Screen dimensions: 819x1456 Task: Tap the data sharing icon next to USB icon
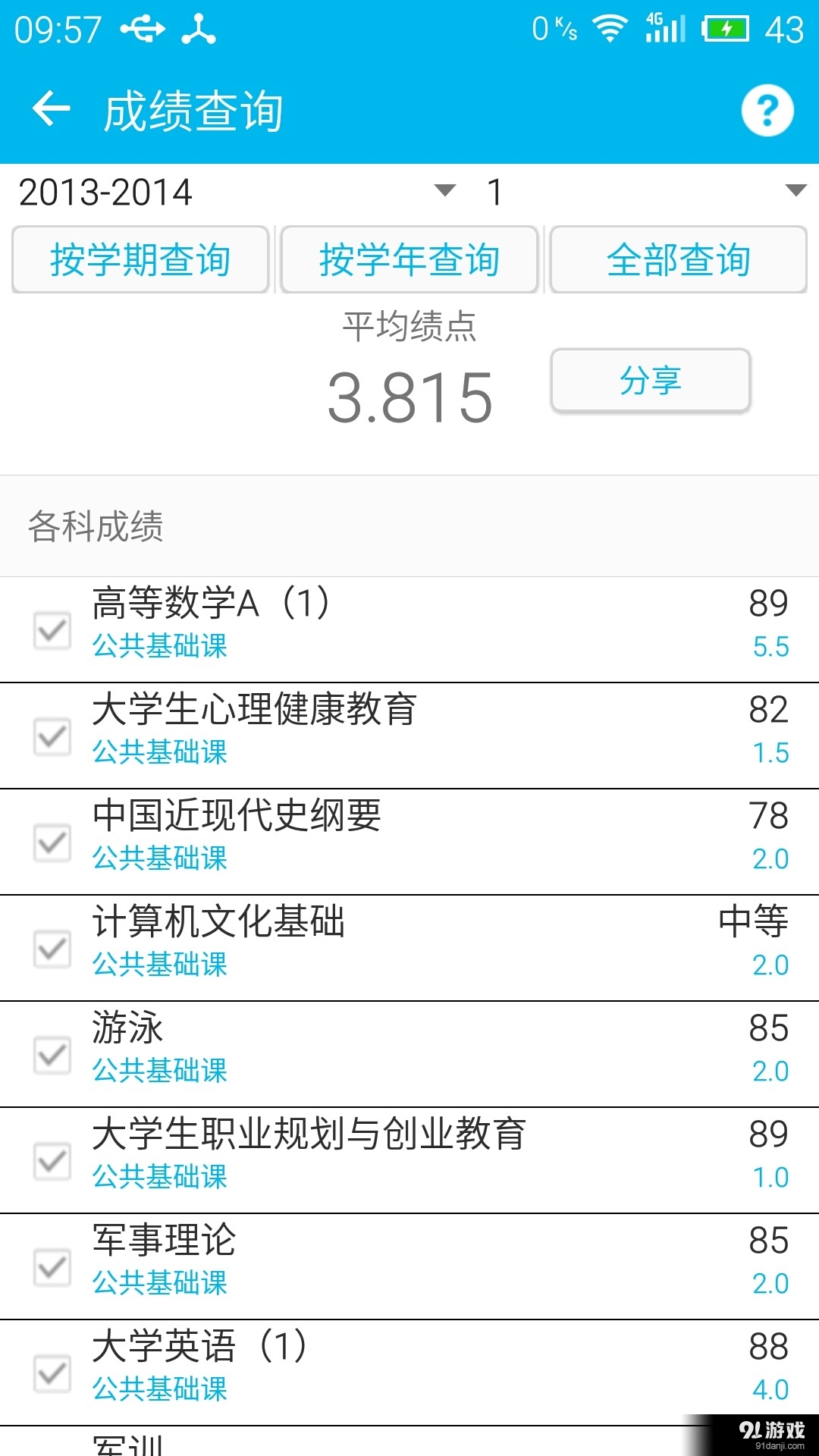199,30
